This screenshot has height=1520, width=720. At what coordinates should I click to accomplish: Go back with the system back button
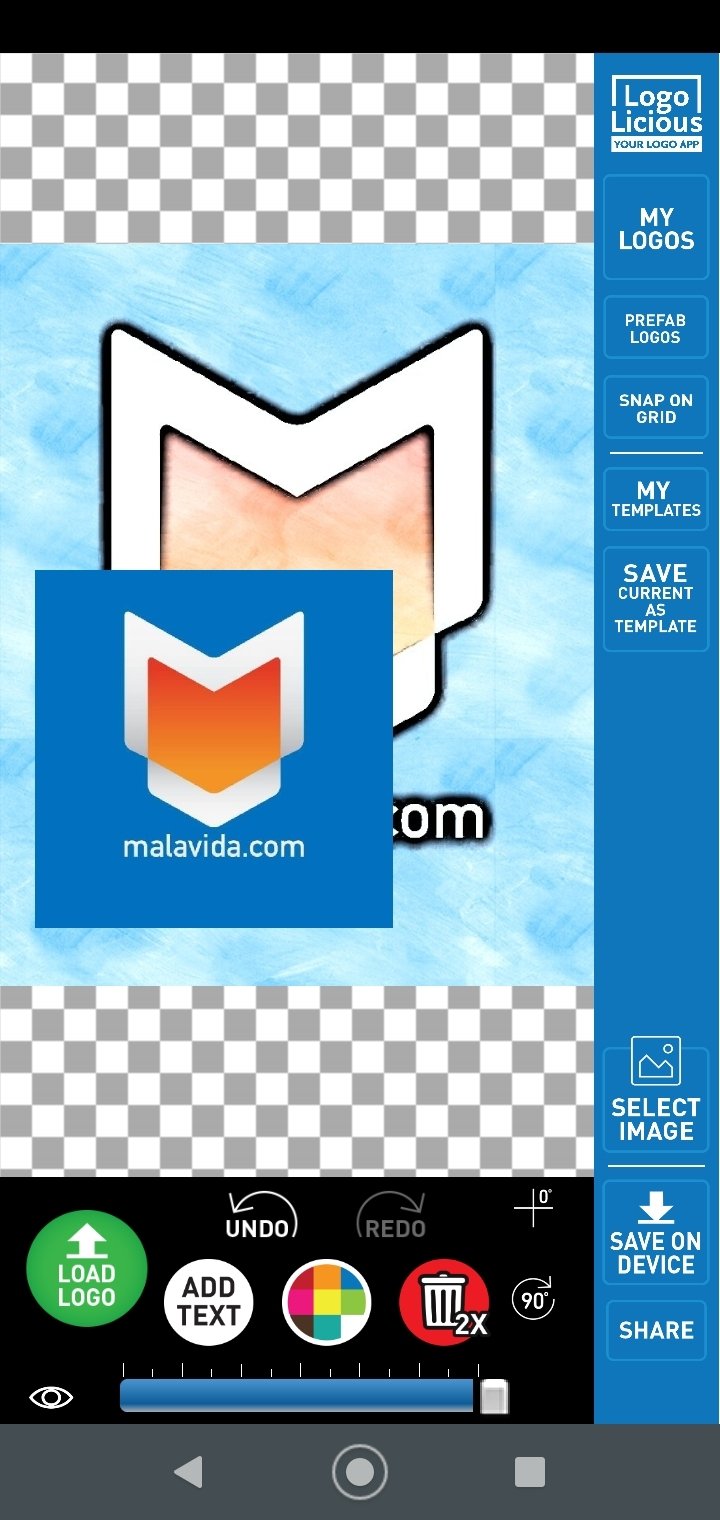[188, 1472]
